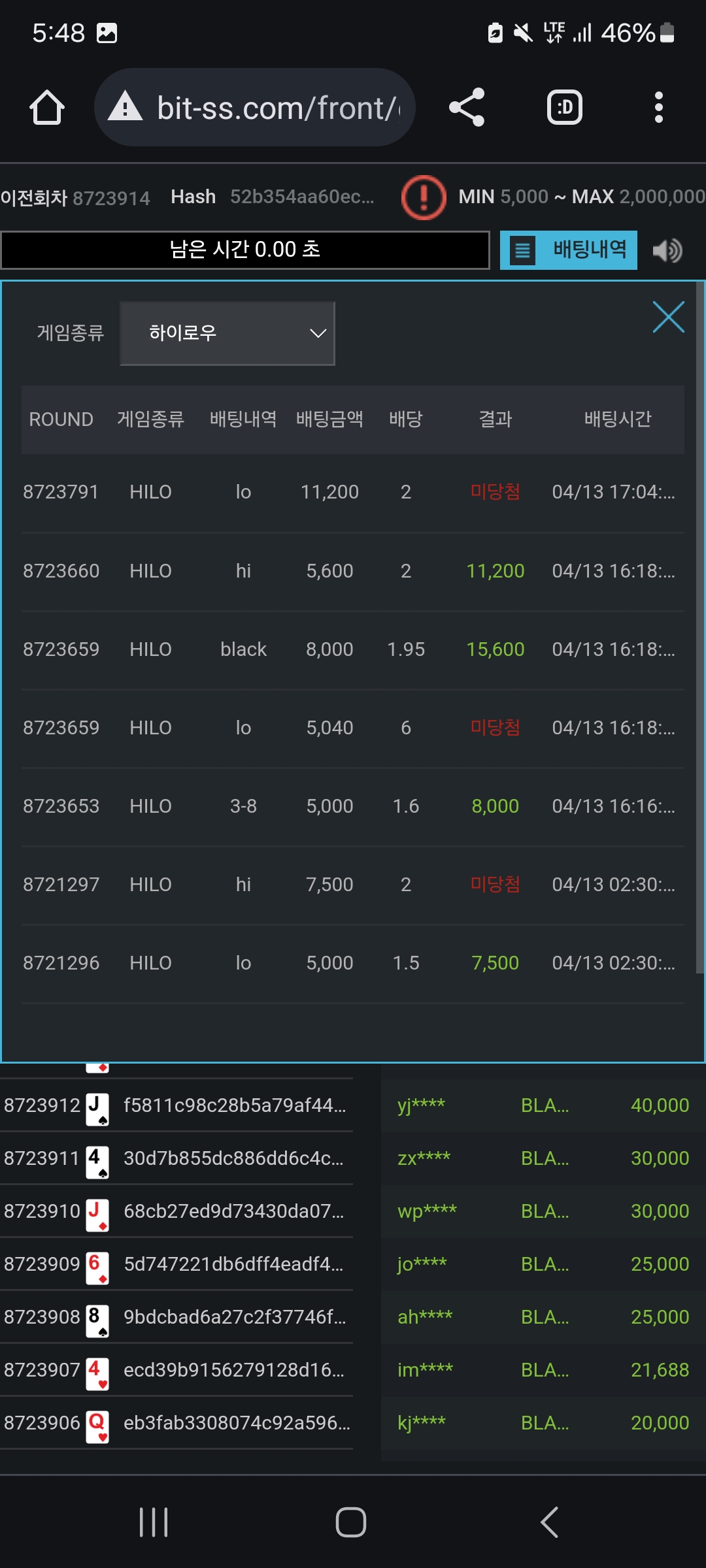This screenshot has height=1568, width=706.
Task: Go to the browser home page
Action: coord(47,108)
